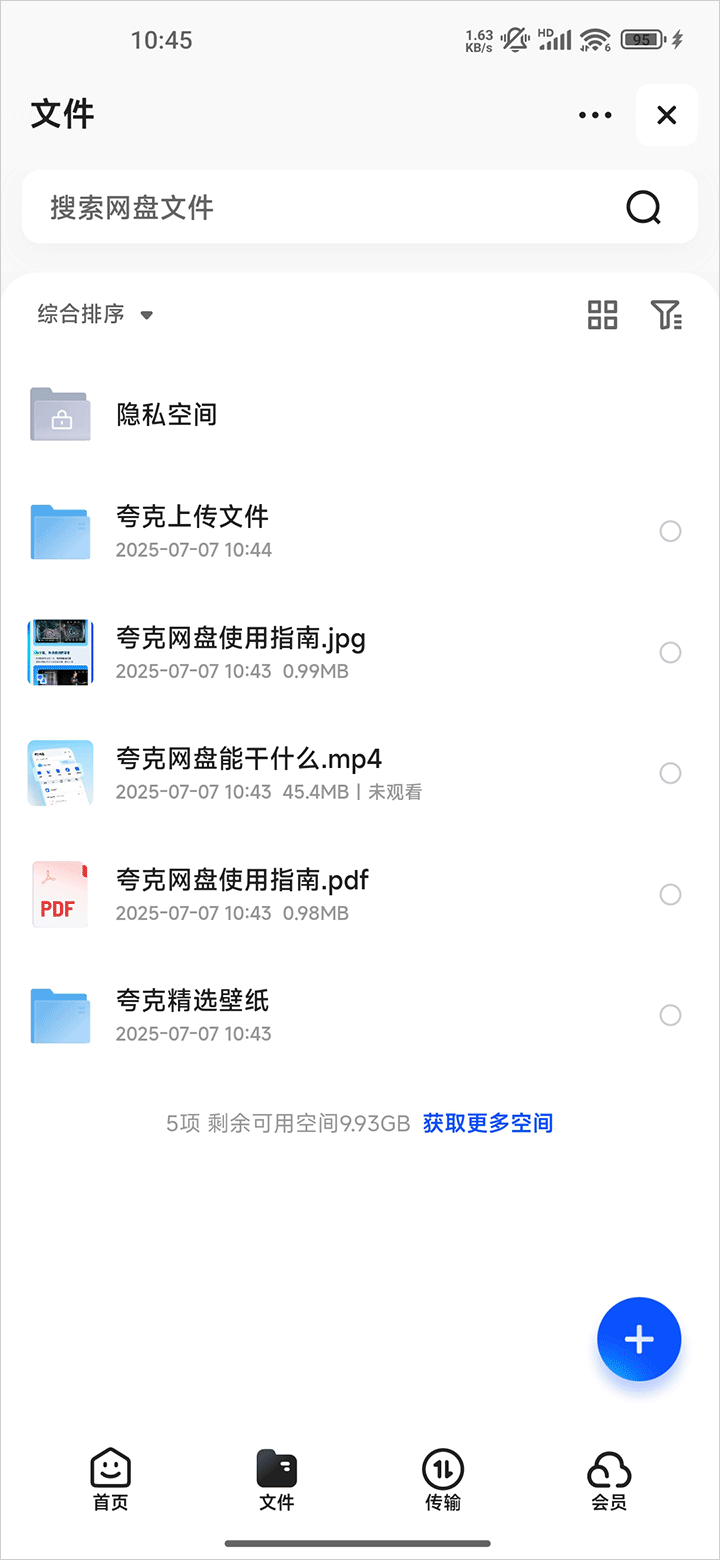Screen dimensions: 720x1560
Task: Close the 文件 page
Action: pos(666,115)
